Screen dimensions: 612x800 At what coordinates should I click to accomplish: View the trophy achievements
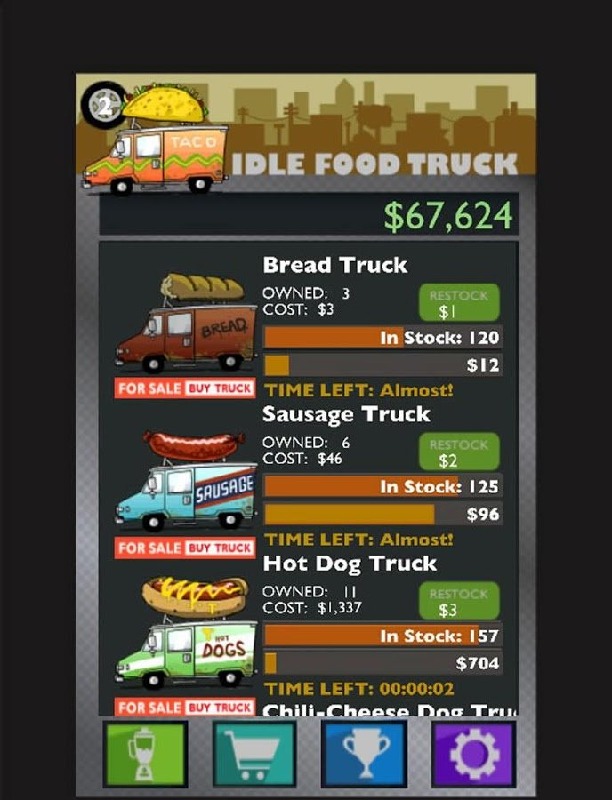point(364,753)
